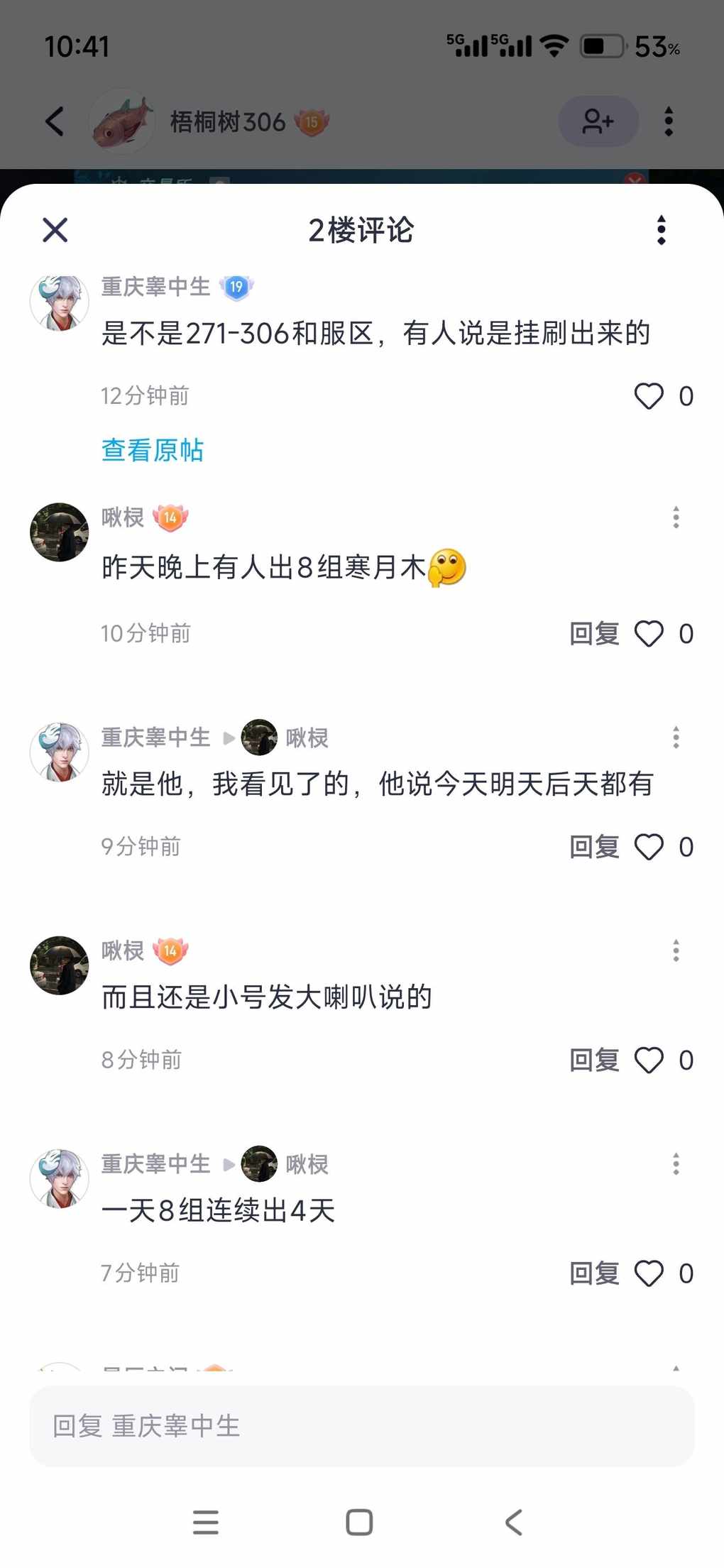Open options for the 而且还是小号发大喇叭说的 comment
724x1568 pixels.
click(x=676, y=950)
